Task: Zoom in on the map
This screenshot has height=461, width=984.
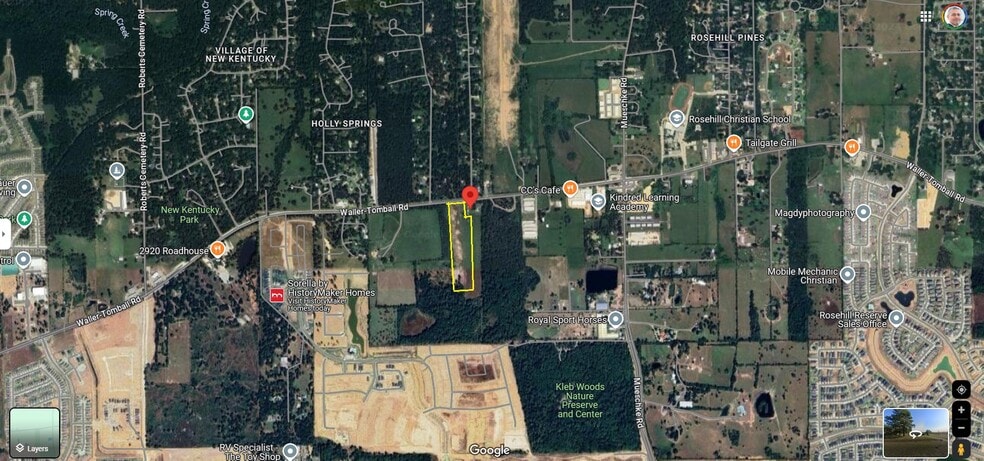Action: click(x=961, y=410)
